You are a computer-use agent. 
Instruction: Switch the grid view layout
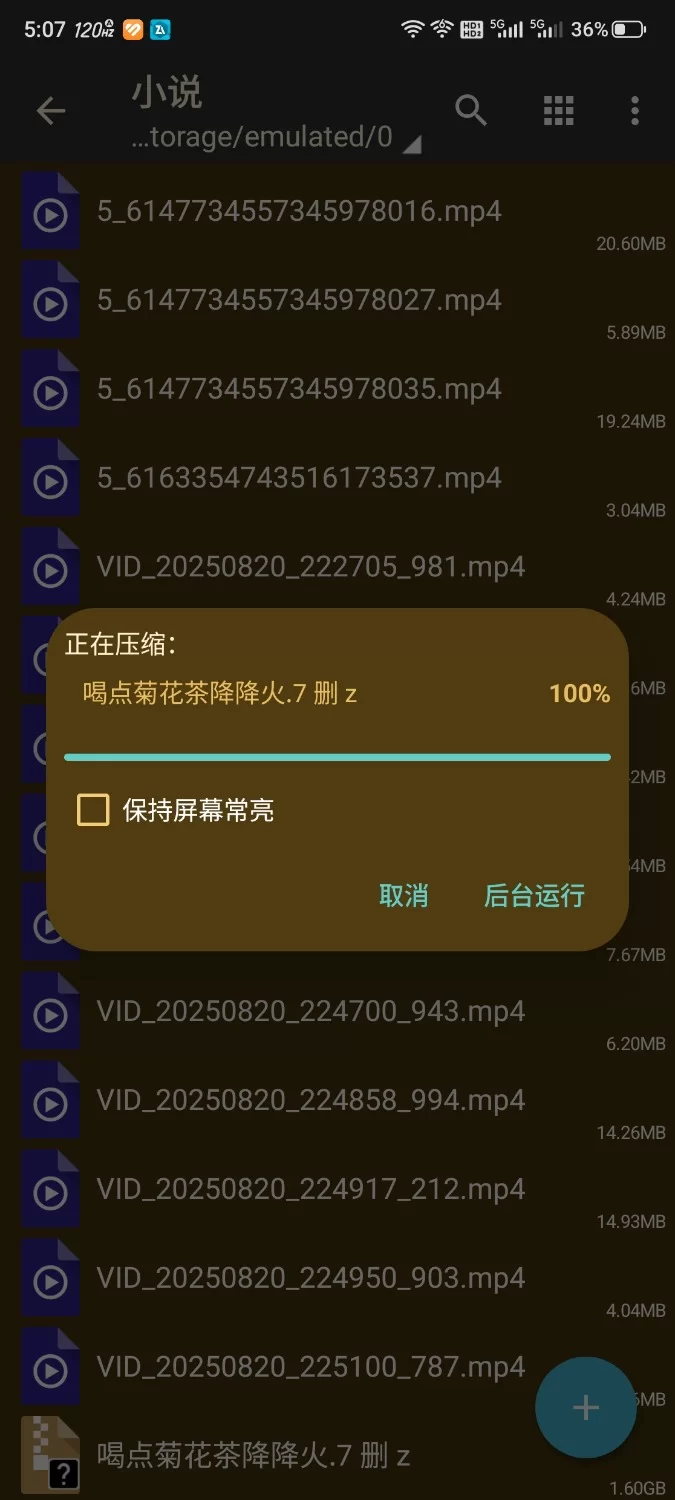pyautogui.click(x=559, y=111)
